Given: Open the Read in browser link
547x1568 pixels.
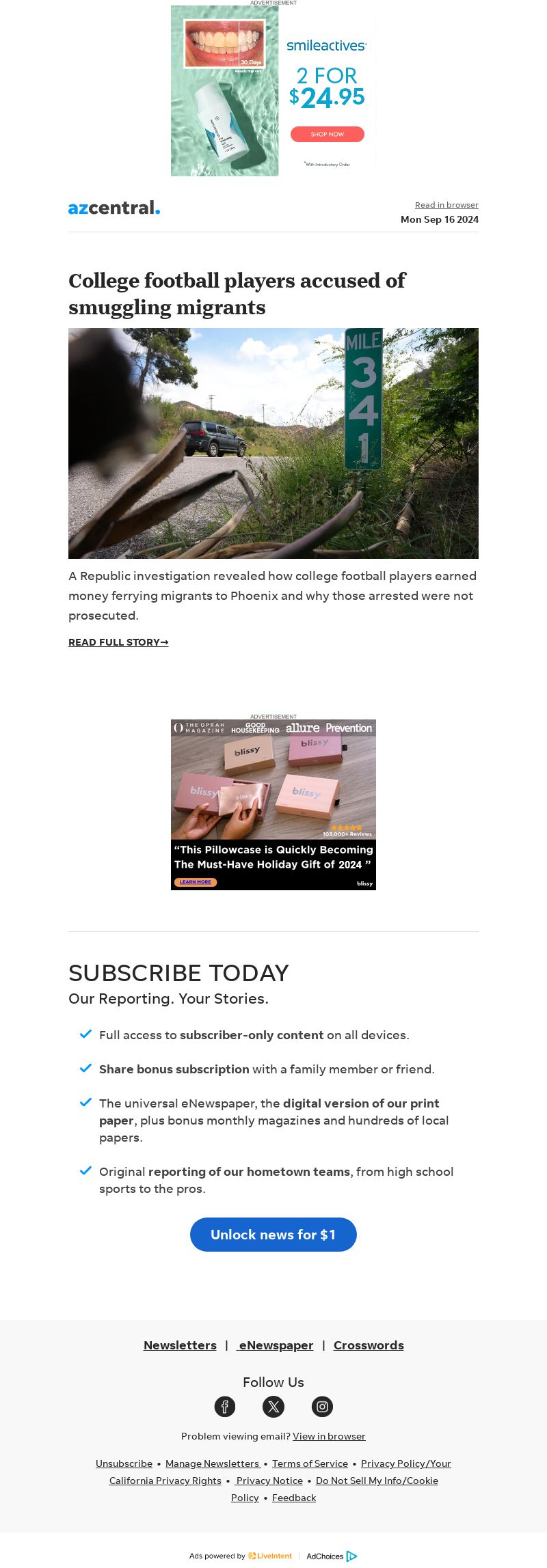Looking at the screenshot, I should point(446,205).
